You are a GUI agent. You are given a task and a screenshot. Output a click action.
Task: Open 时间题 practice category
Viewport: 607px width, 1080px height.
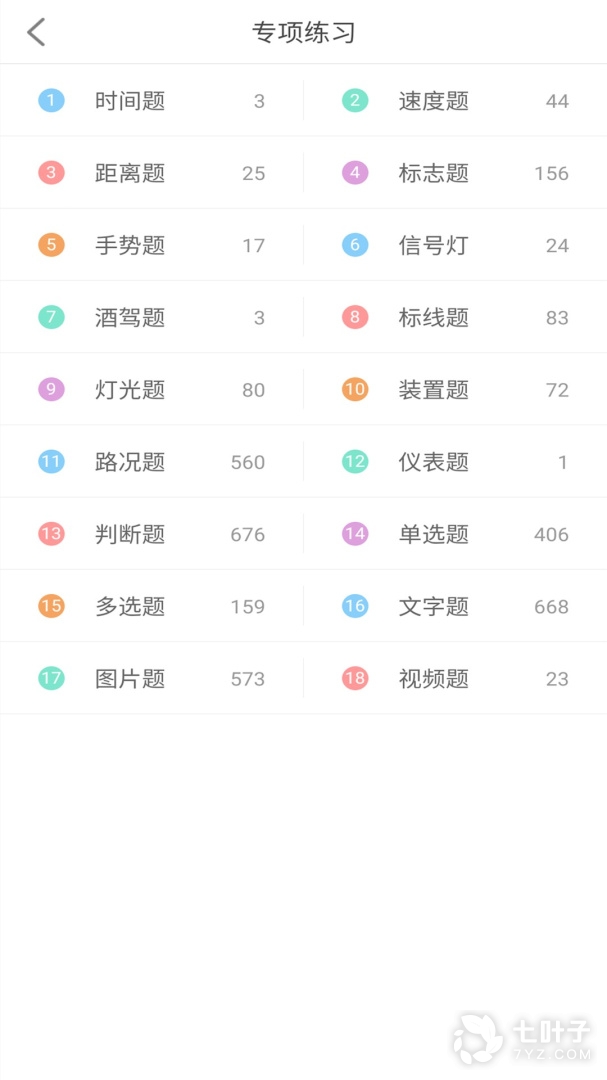point(130,101)
